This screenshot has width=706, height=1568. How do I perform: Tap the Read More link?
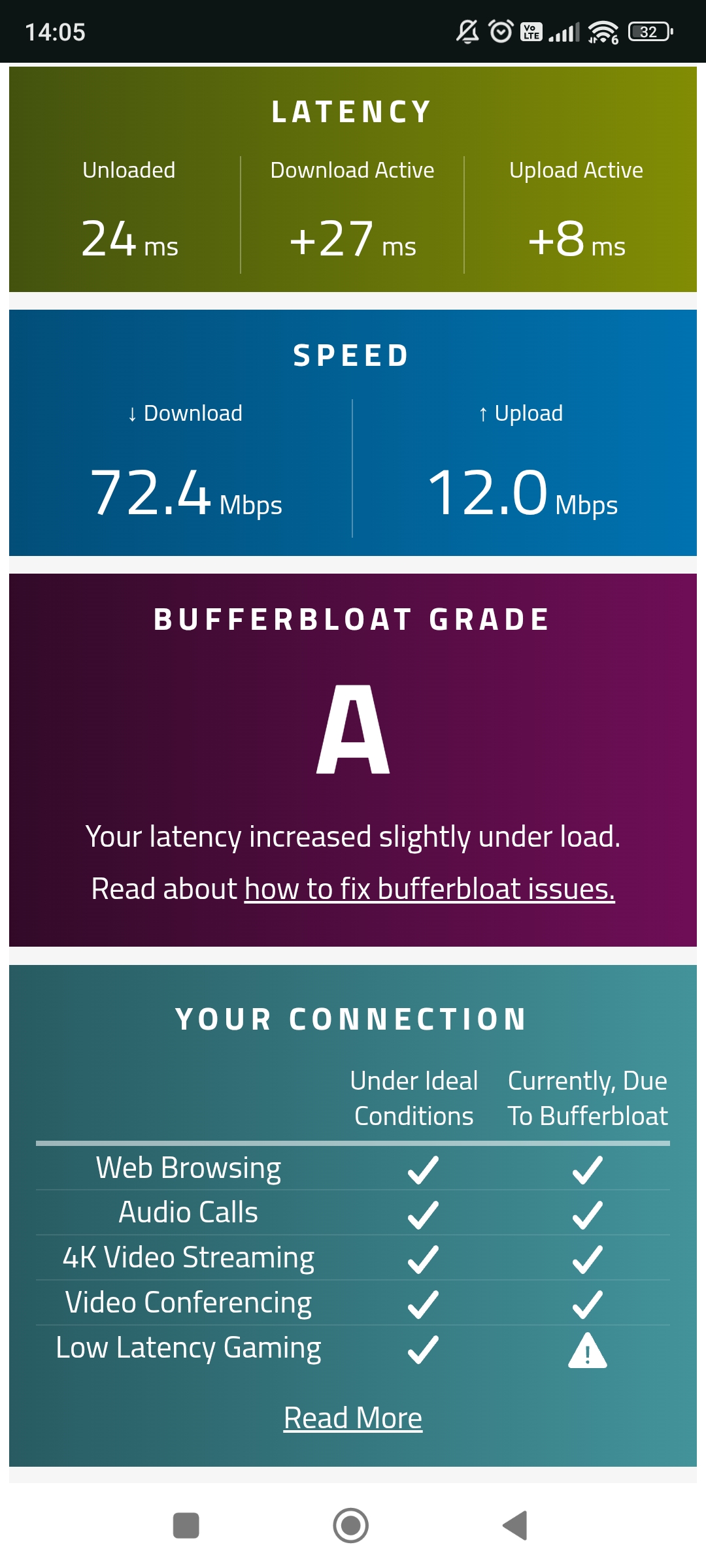click(x=353, y=1418)
